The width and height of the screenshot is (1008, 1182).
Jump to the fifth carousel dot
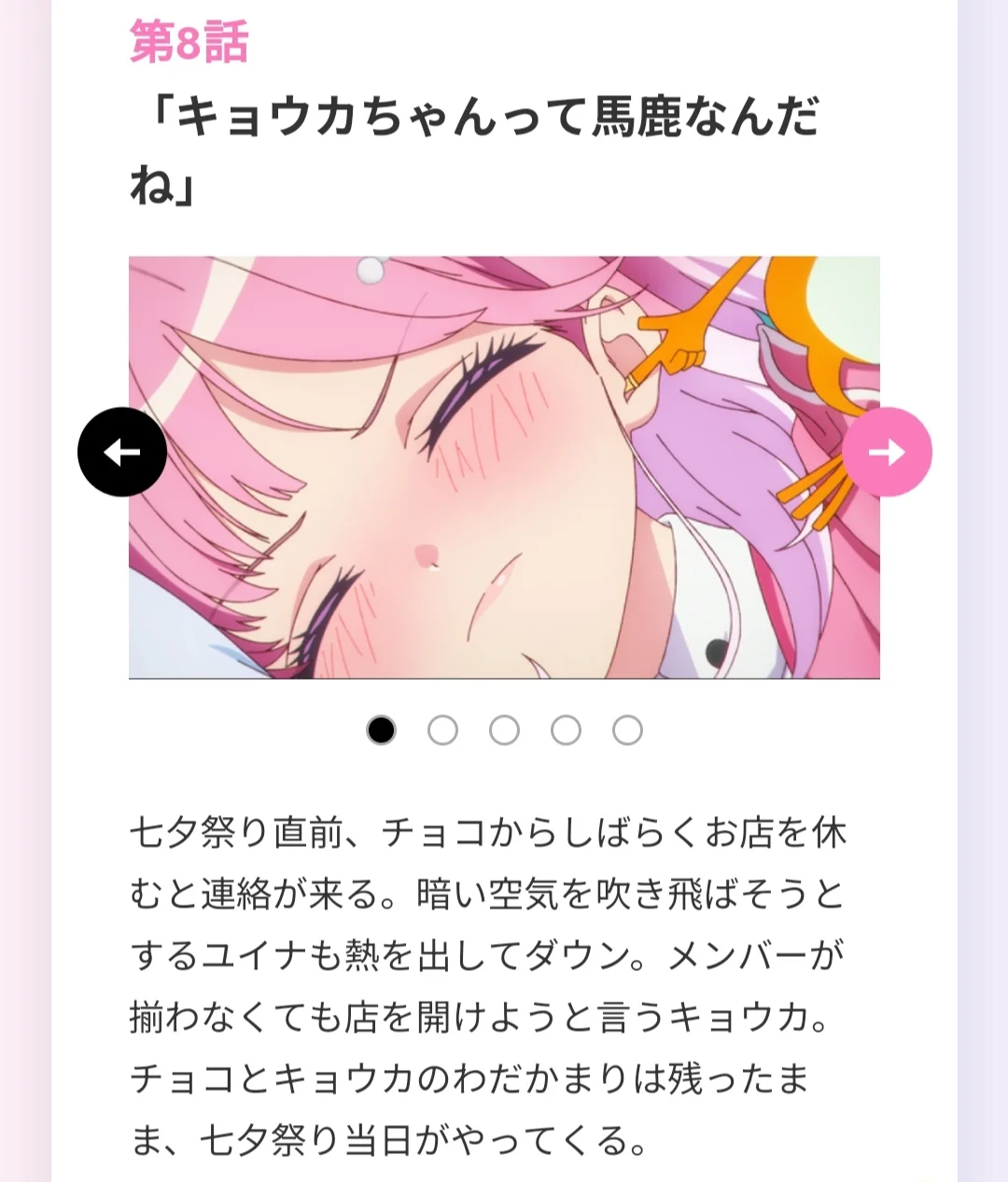[627, 730]
